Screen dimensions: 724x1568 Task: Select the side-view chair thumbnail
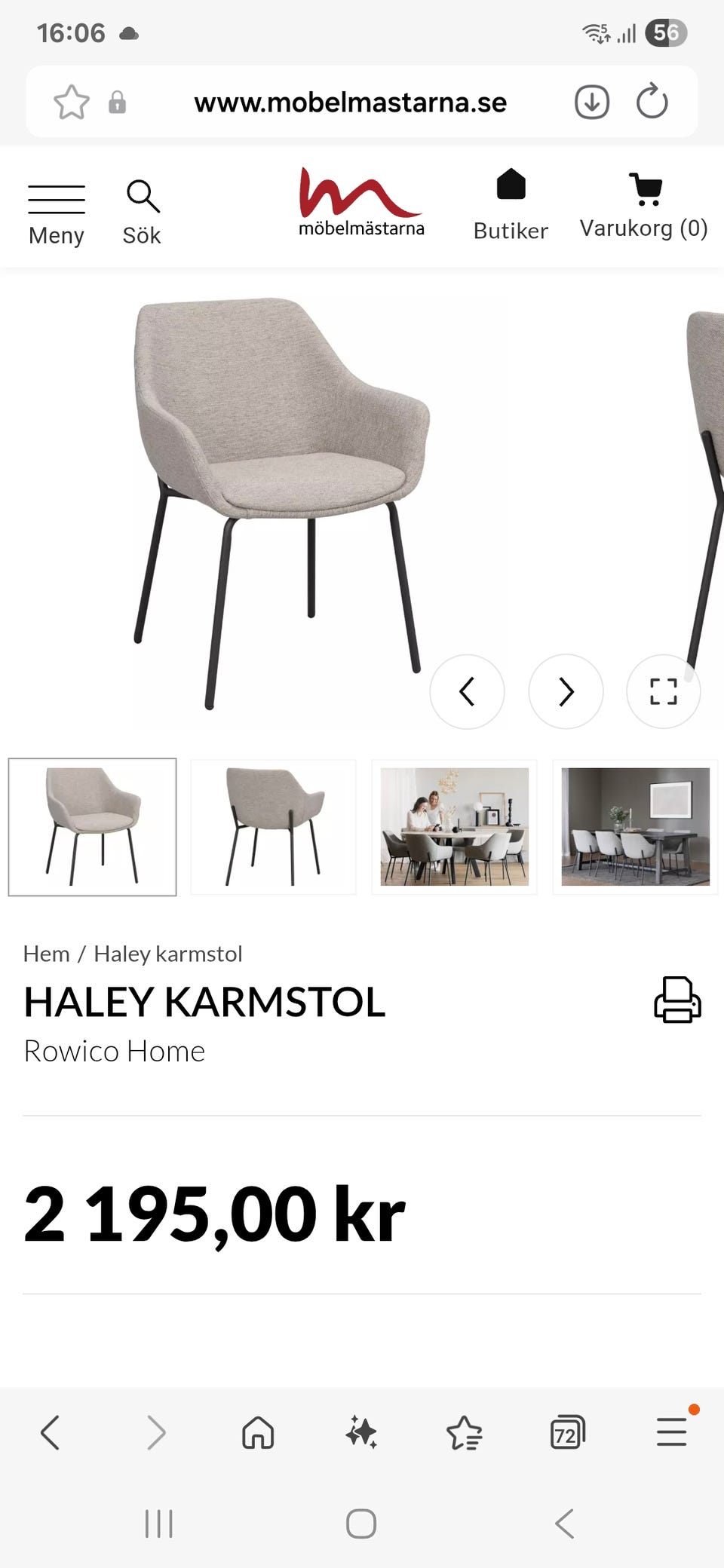pos(272,826)
